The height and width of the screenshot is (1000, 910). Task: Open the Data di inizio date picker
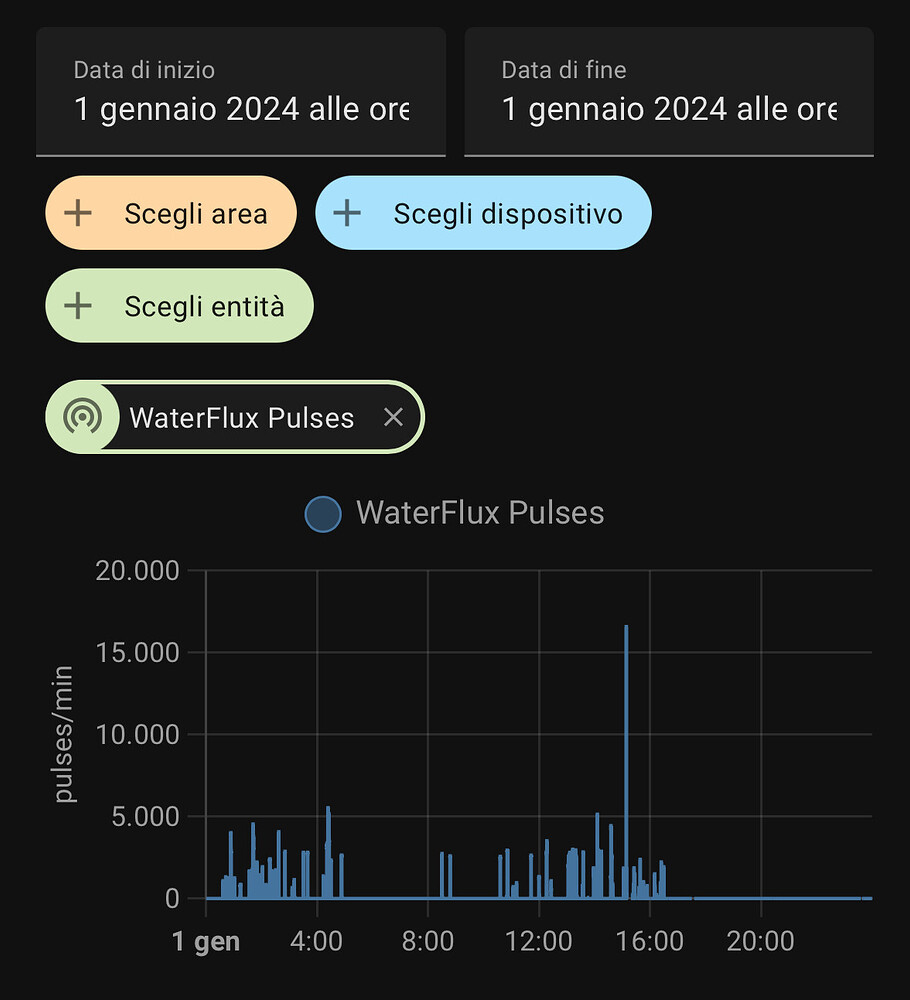pos(240,92)
